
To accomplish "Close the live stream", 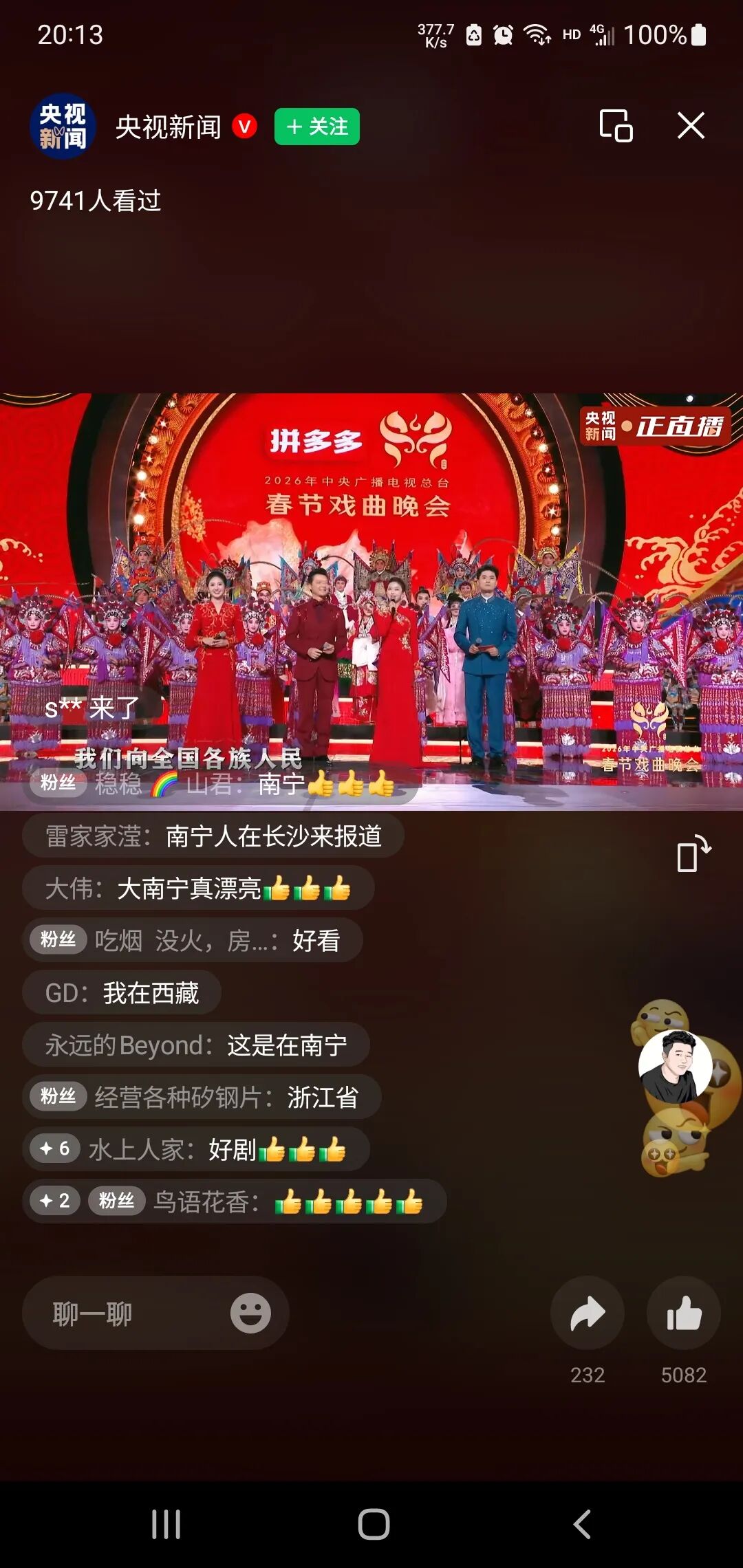I will coord(691,126).
